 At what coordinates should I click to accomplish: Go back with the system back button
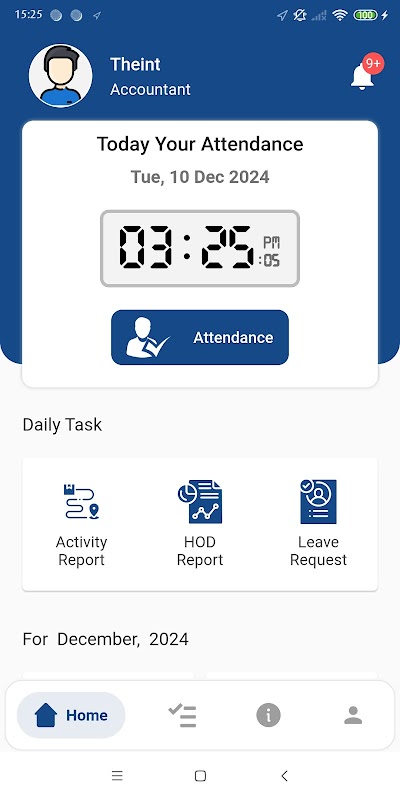(285, 776)
